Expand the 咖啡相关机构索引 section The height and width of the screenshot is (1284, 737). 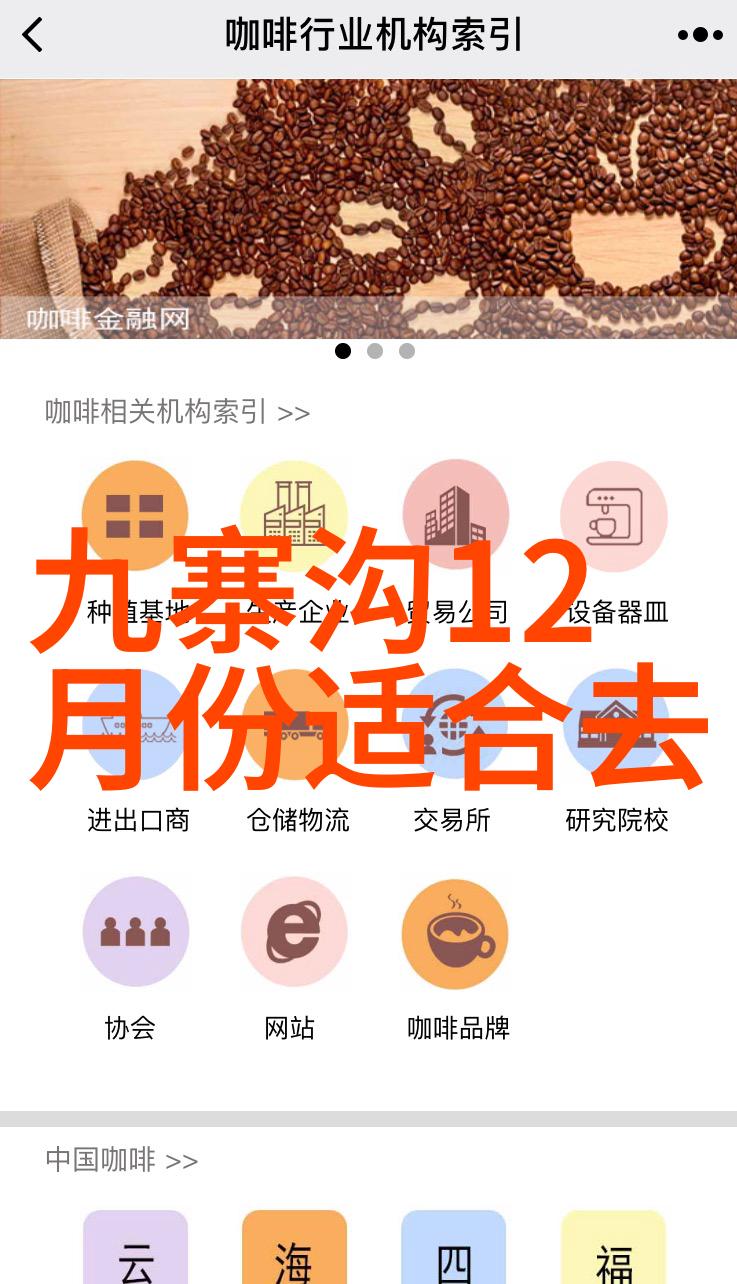pyautogui.click(x=178, y=411)
